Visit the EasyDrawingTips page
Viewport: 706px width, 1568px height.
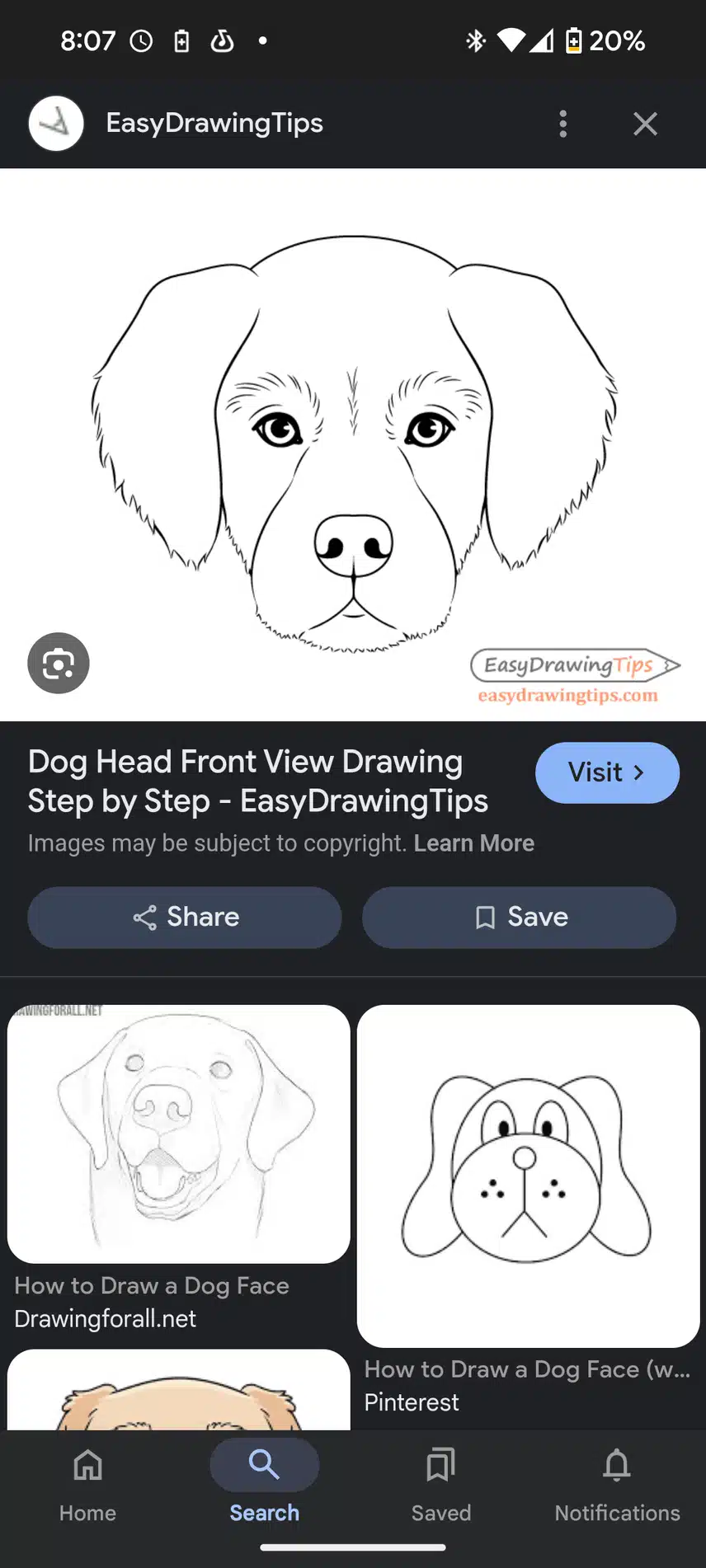pos(607,772)
